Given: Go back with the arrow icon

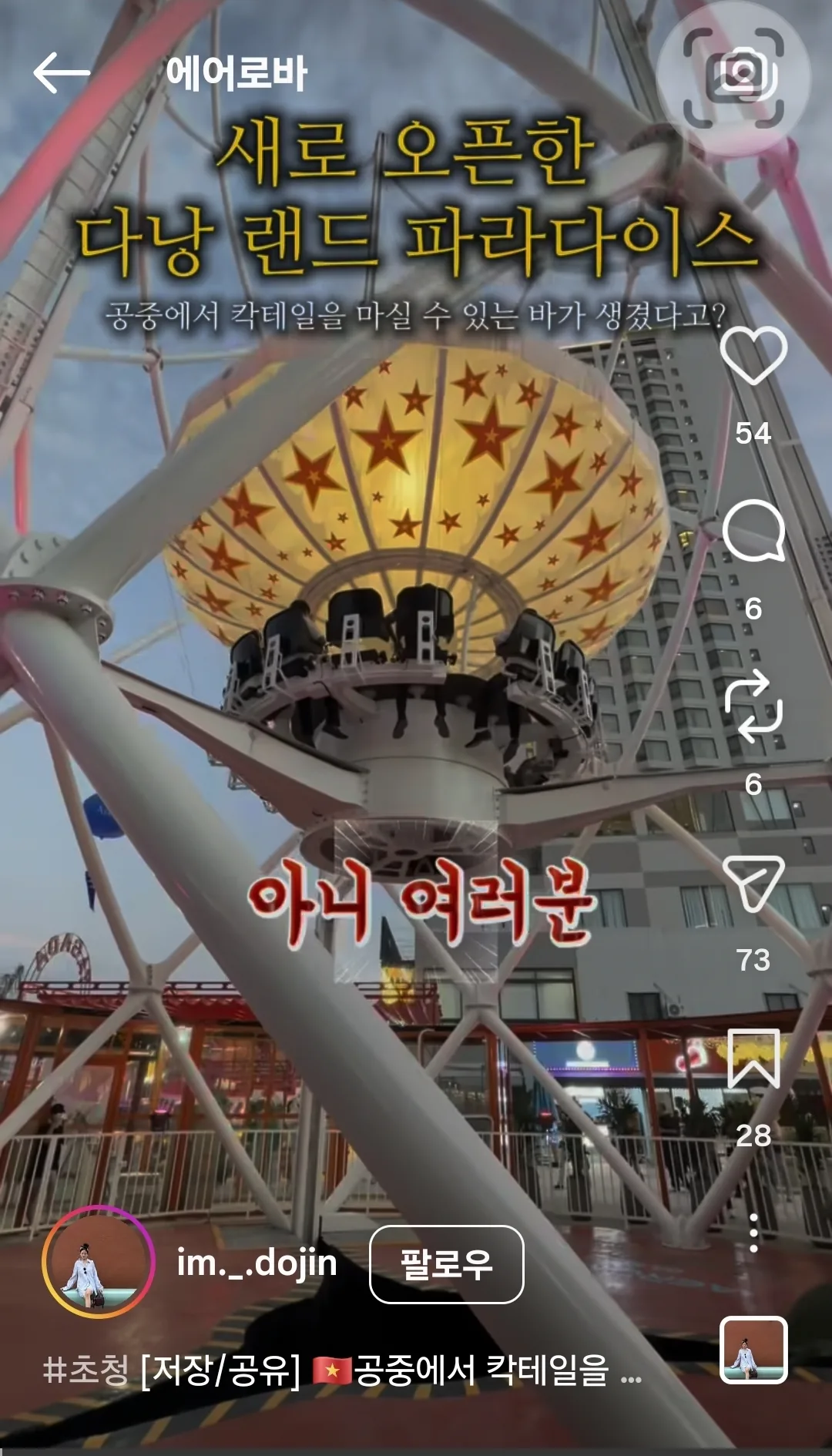Looking at the screenshot, I should click(62, 73).
